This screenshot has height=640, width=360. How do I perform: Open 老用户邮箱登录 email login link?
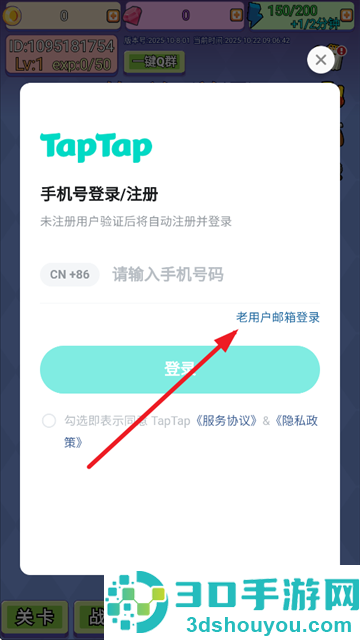(278, 318)
